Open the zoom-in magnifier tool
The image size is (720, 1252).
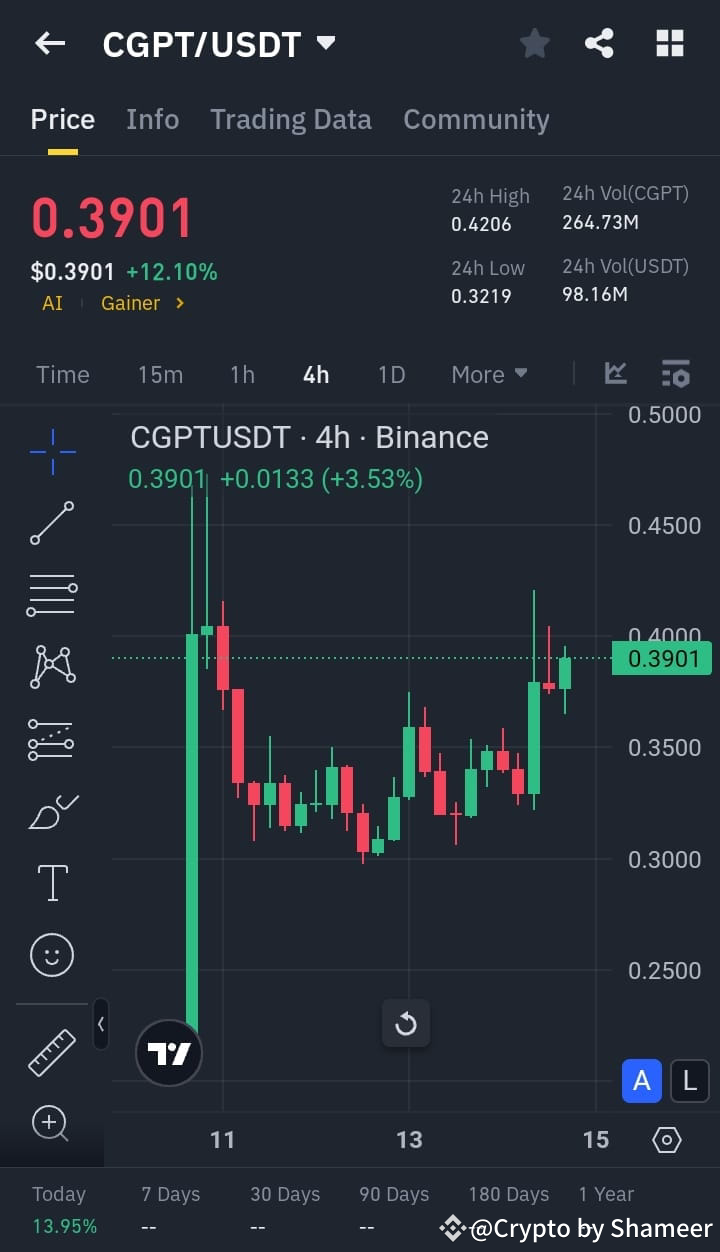51,1124
